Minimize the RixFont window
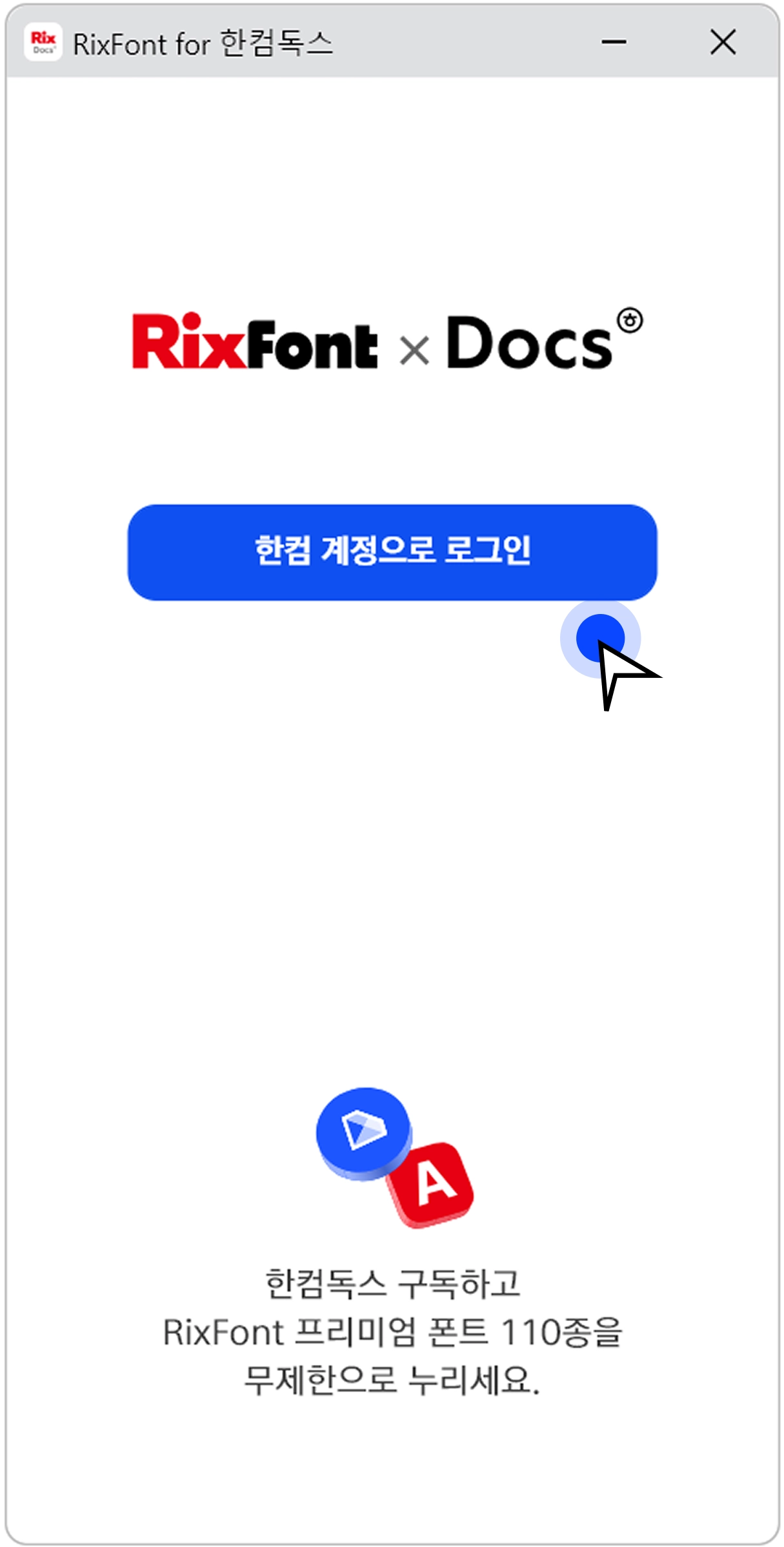This screenshot has width=784, height=1547. 614,43
